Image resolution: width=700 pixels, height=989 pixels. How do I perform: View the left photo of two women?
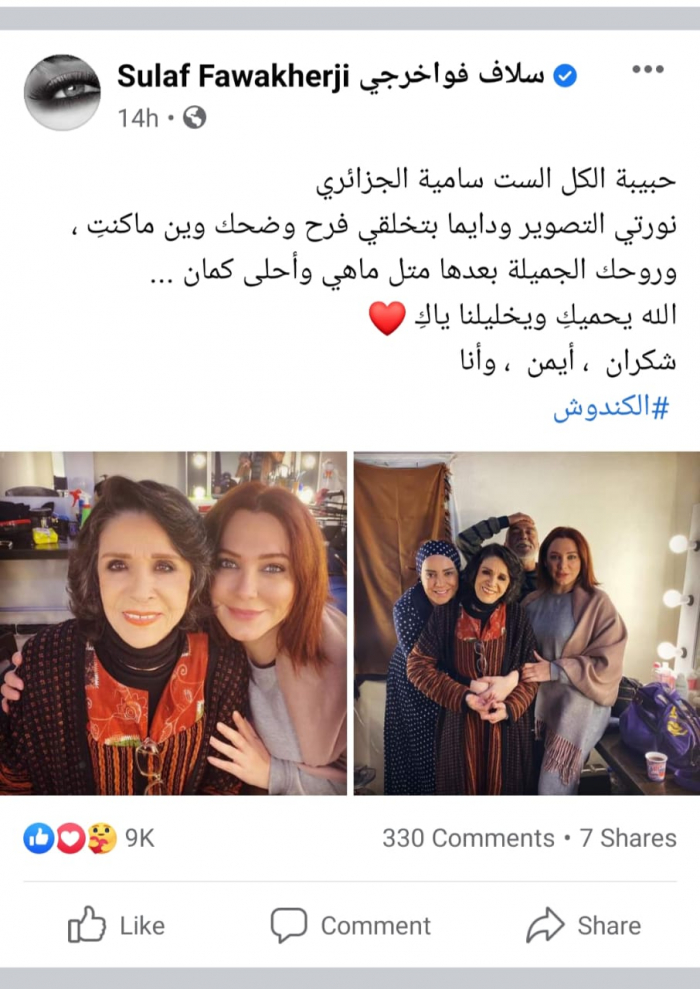coord(173,622)
